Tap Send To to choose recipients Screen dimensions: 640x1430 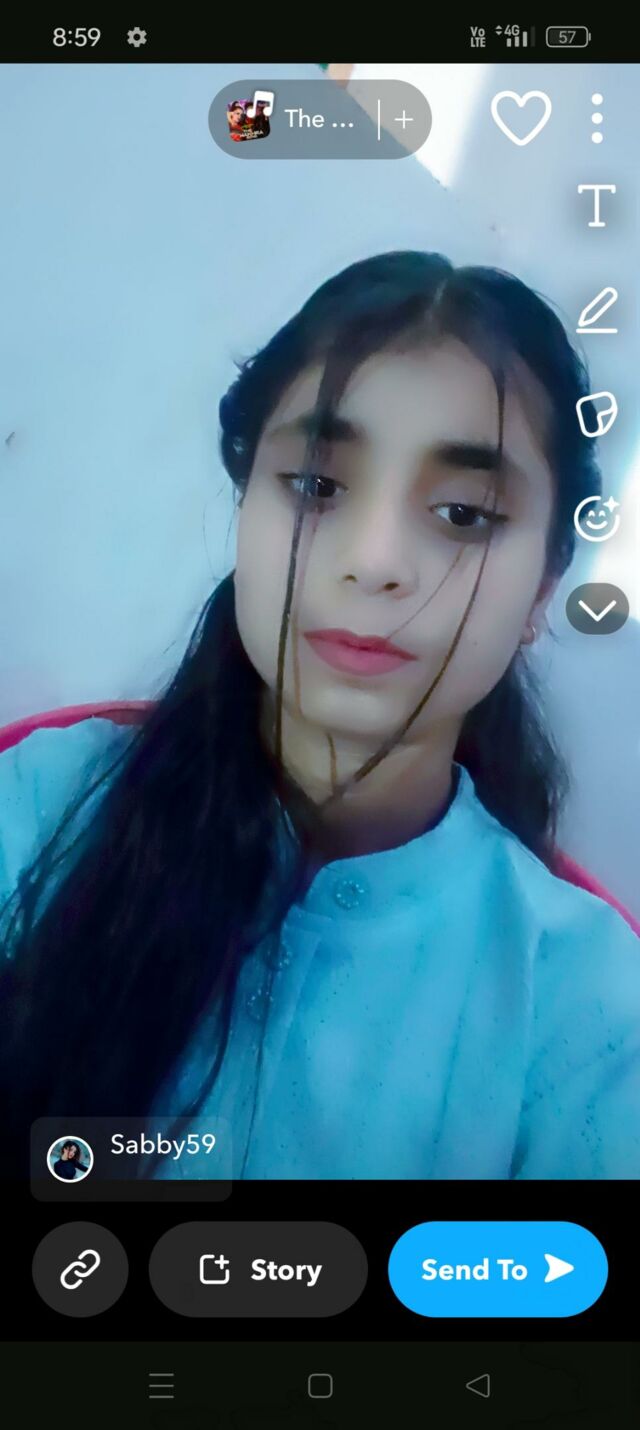(498, 1270)
